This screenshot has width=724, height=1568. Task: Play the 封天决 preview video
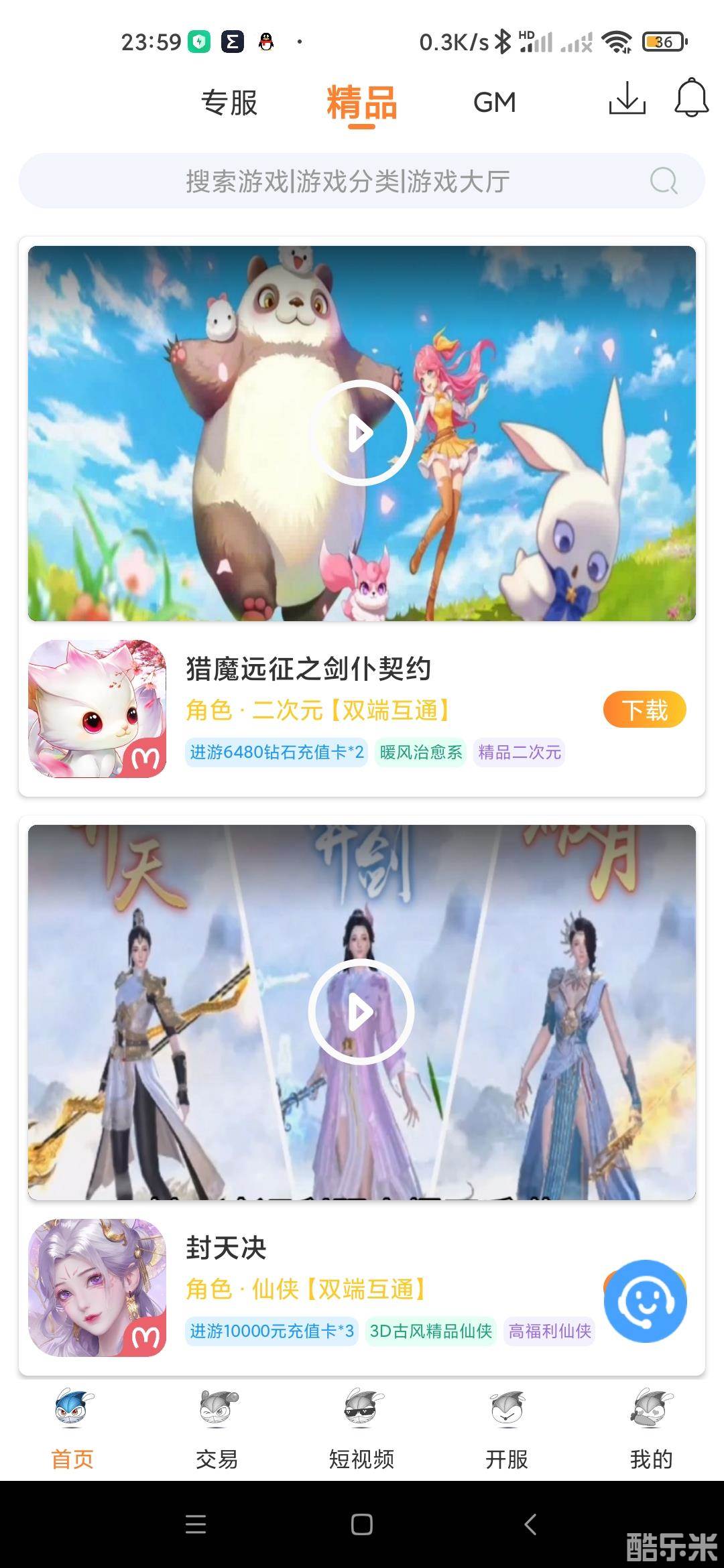[x=361, y=1012]
